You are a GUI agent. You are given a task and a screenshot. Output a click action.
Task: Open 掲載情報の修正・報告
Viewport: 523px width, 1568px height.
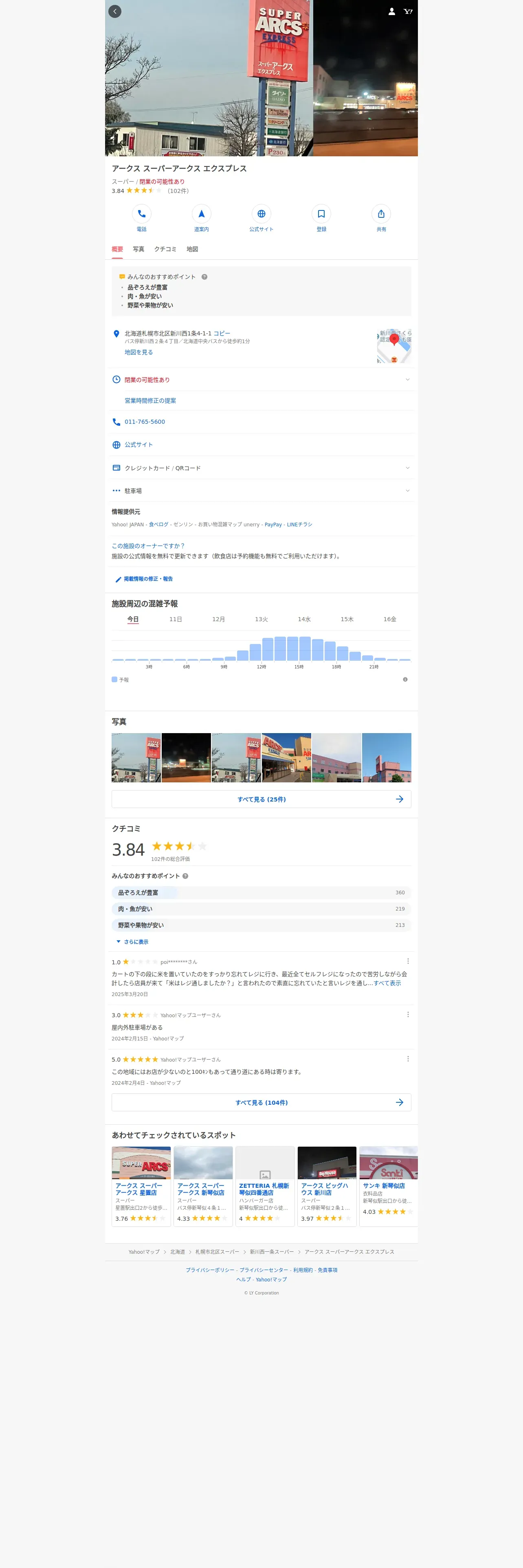(148, 579)
